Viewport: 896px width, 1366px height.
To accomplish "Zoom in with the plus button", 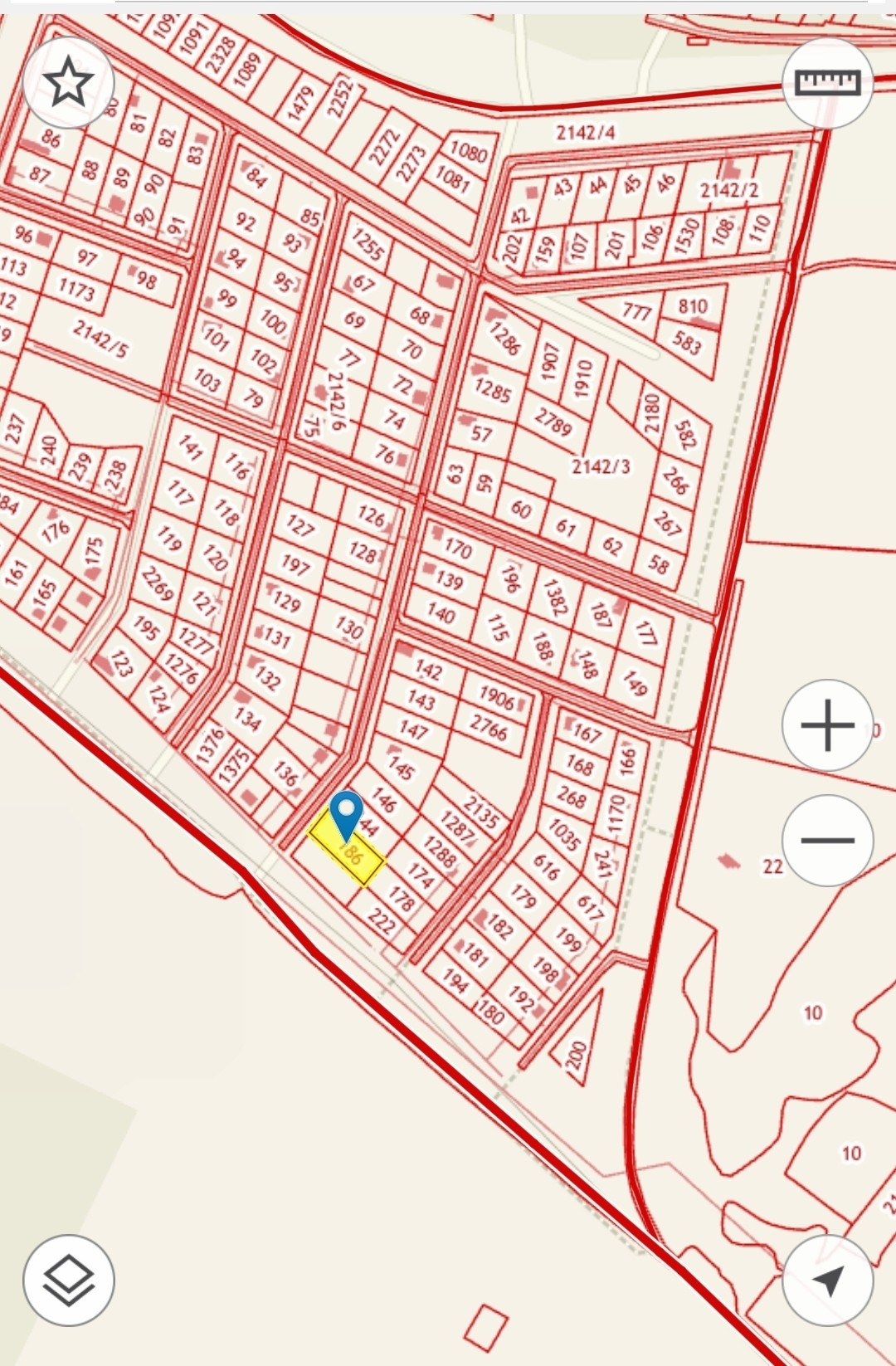I will [x=827, y=725].
